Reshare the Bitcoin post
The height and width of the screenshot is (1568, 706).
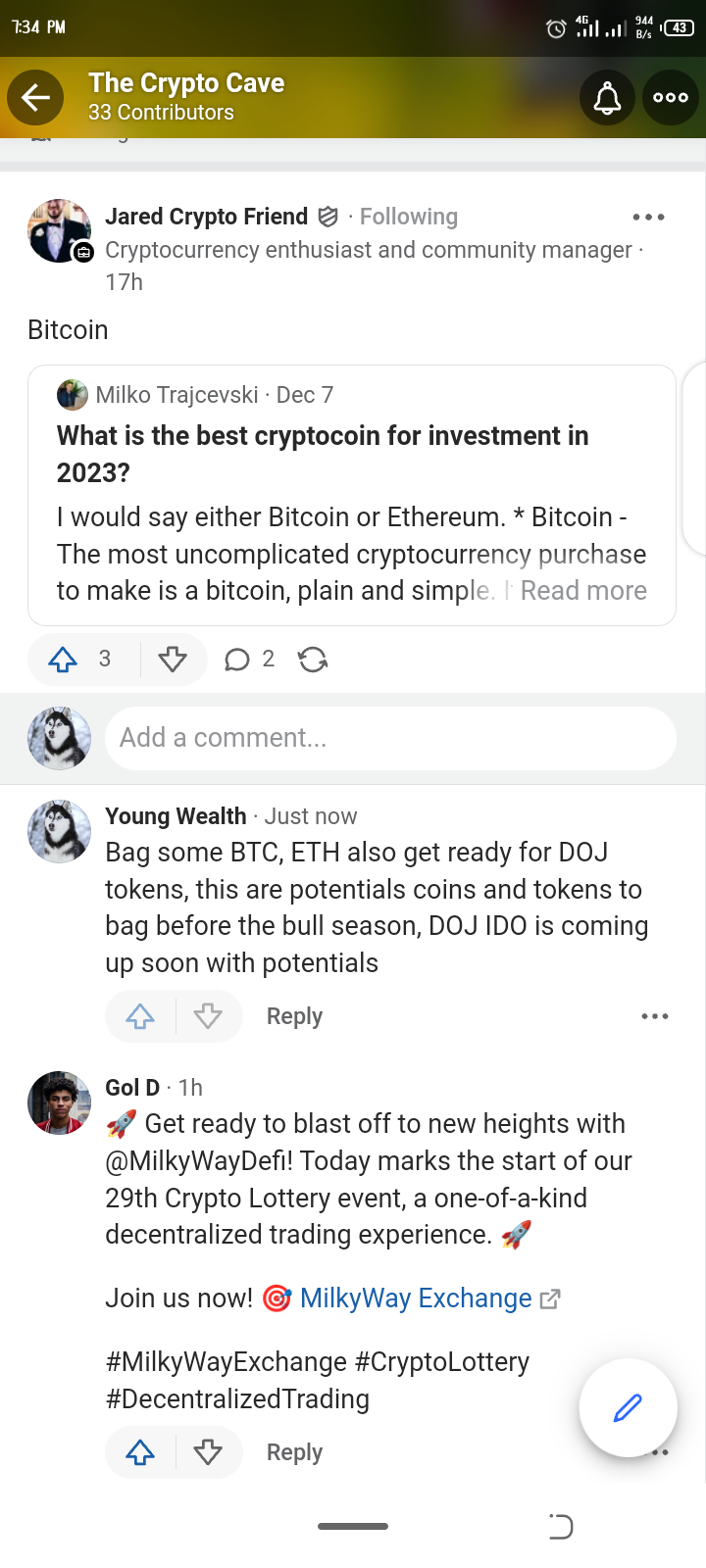click(x=313, y=660)
